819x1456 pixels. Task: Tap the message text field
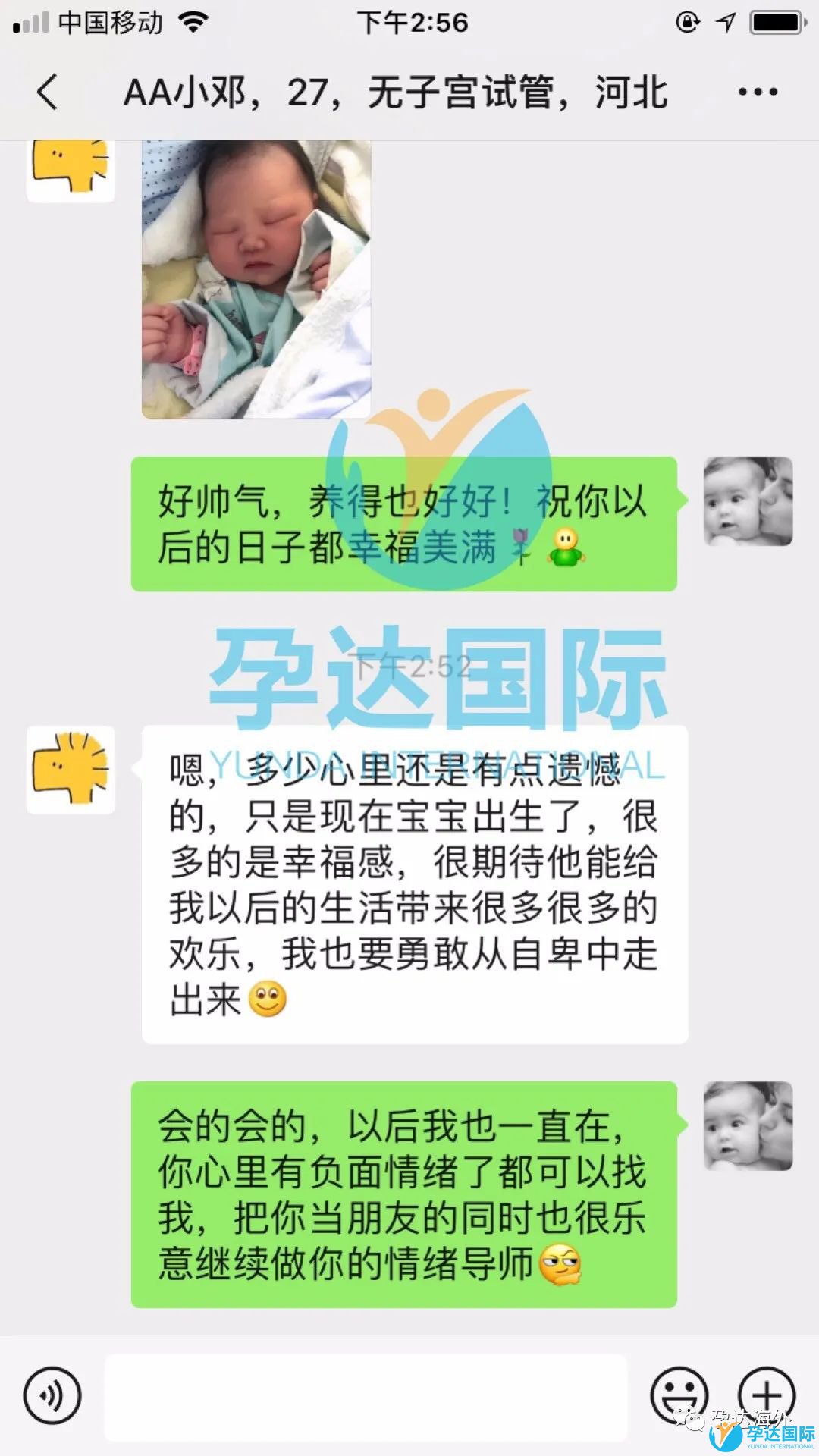(x=366, y=1397)
